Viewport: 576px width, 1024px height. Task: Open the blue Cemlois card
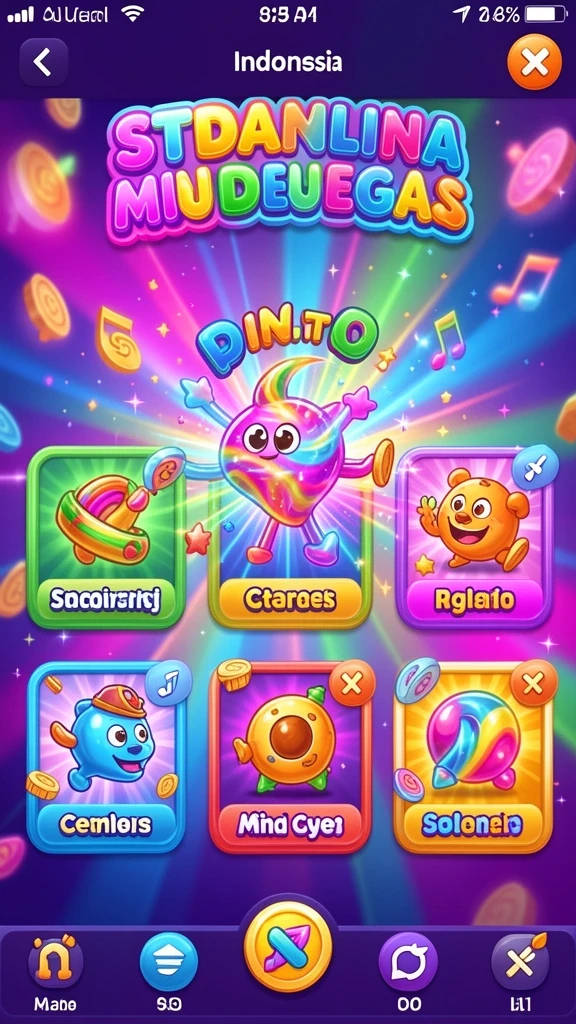pyautogui.click(x=106, y=756)
